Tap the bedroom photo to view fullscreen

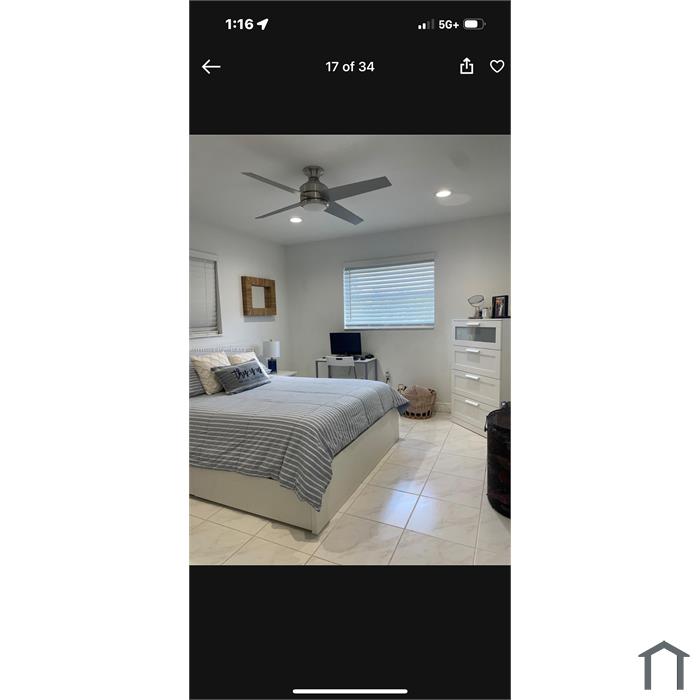tap(350, 350)
